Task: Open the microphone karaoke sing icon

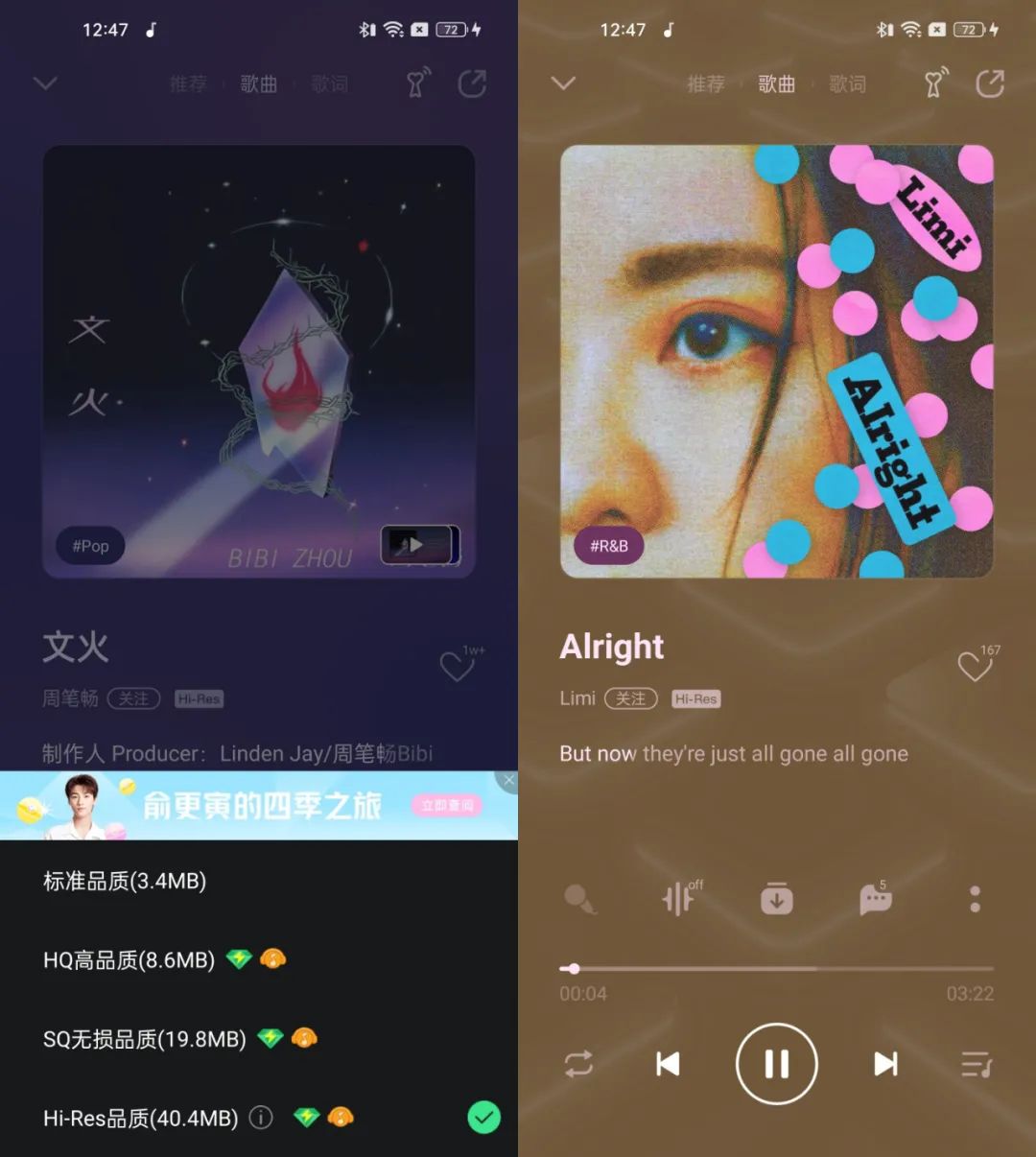Action: [x=580, y=898]
